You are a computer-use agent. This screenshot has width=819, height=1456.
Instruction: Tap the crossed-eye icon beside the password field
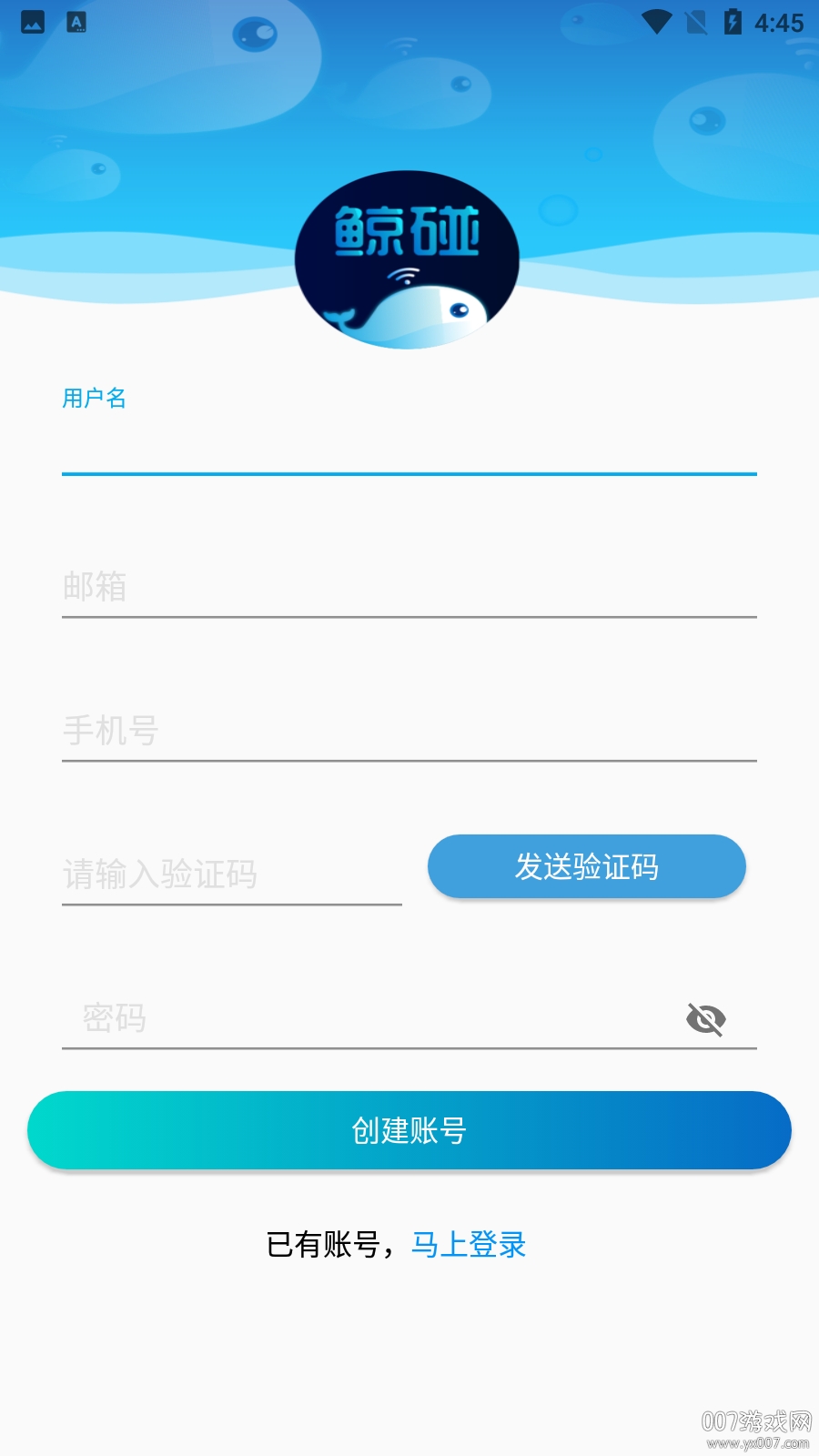[x=707, y=1019]
